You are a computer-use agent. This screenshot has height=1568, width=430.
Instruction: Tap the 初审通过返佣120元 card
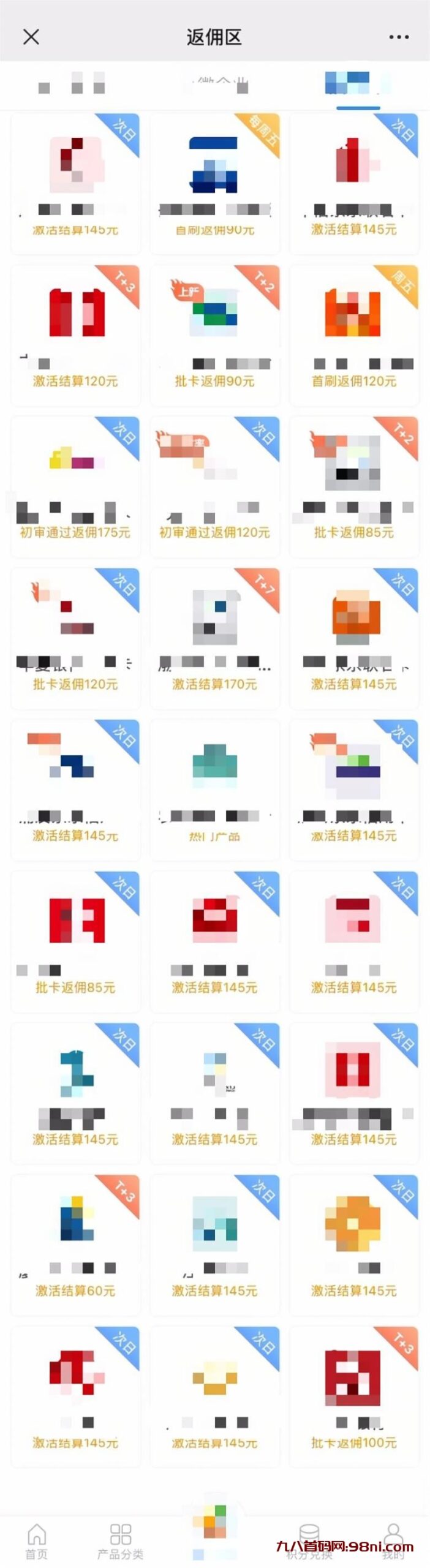click(x=214, y=487)
